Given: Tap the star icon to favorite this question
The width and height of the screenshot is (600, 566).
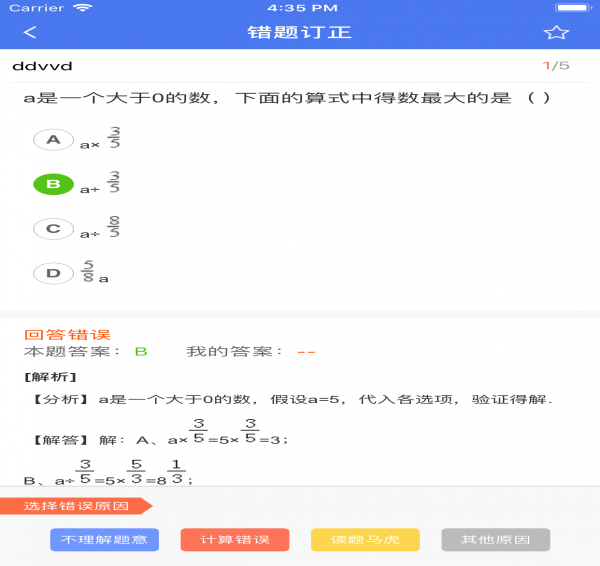Looking at the screenshot, I should point(556,32).
